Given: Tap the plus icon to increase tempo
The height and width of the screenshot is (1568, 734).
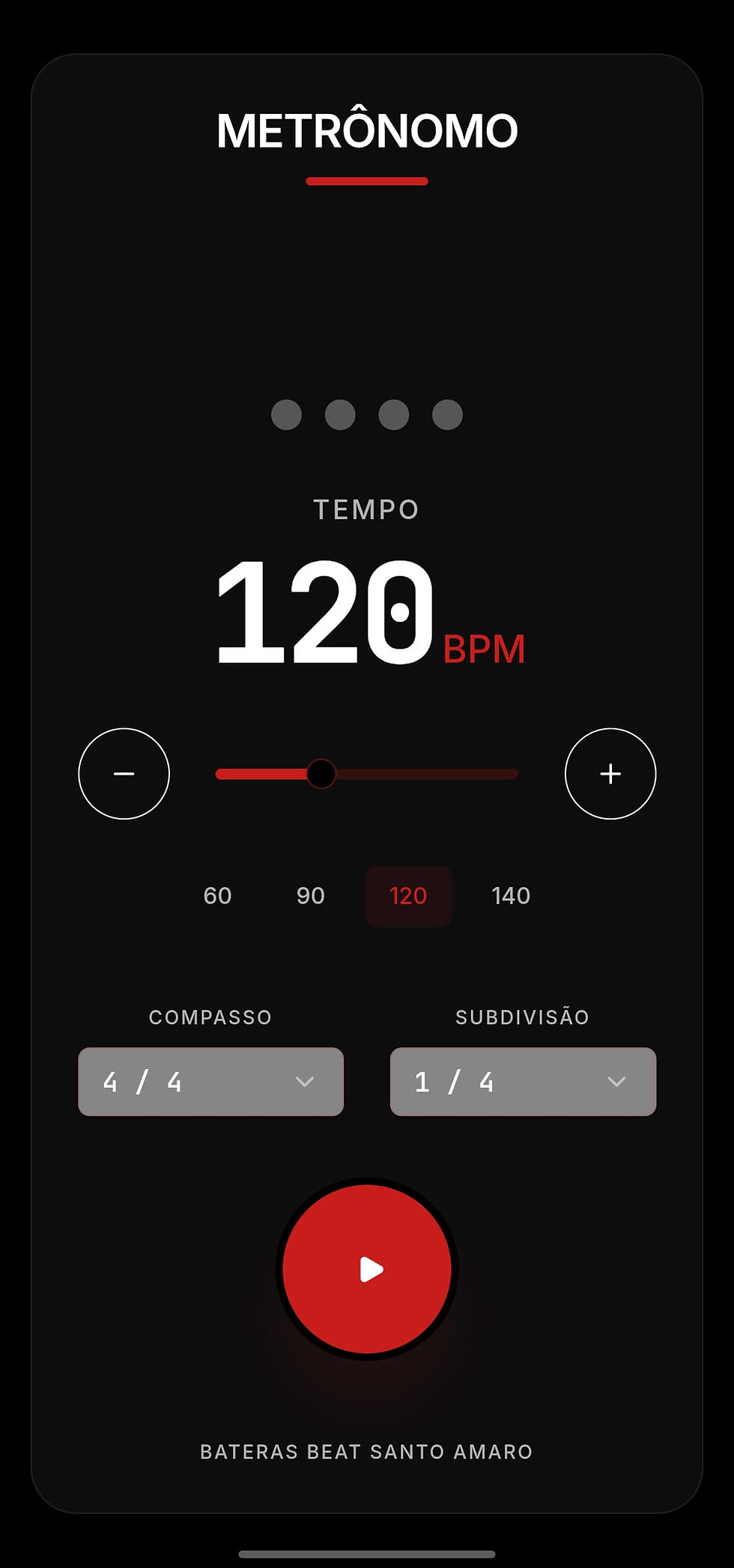Looking at the screenshot, I should [x=610, y=773].
